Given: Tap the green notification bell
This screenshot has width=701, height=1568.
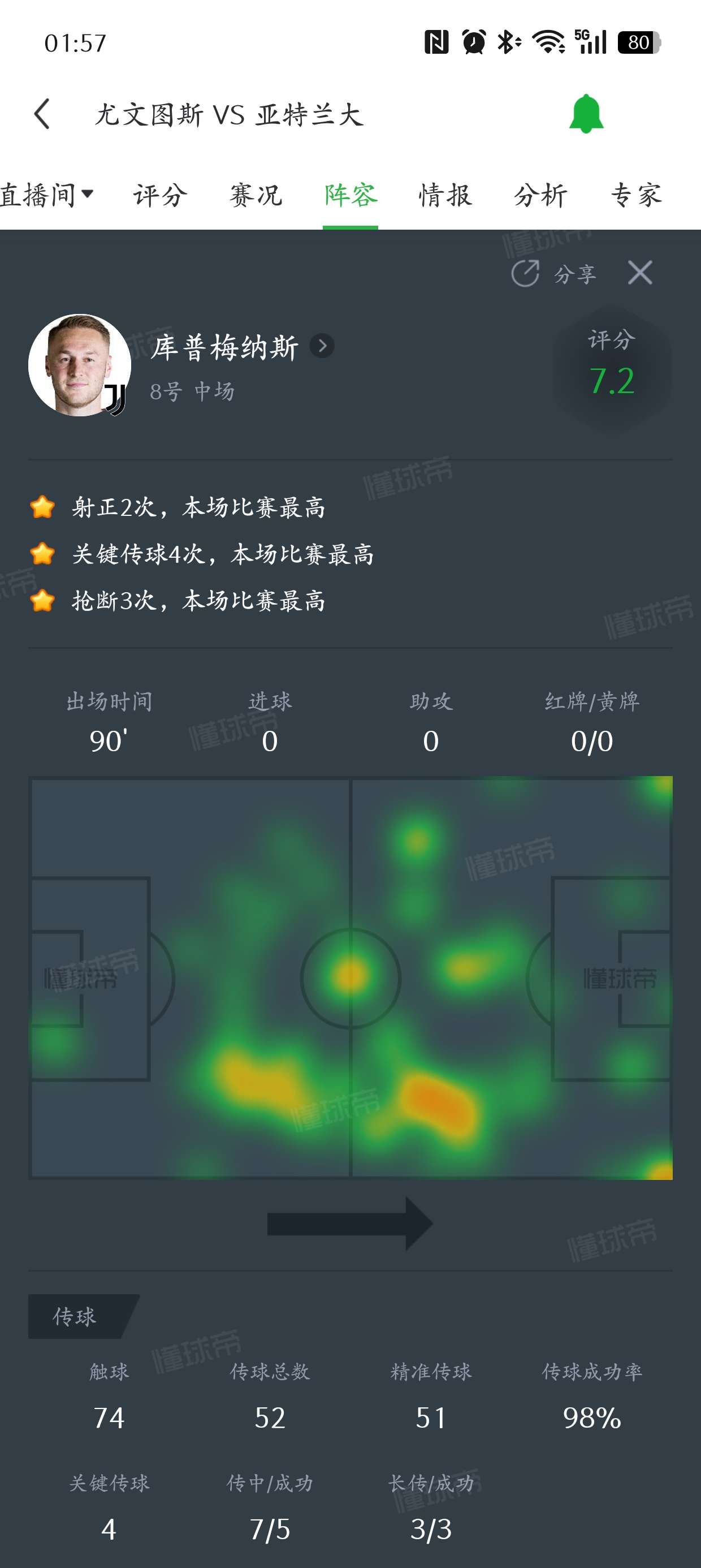Looking at the screenshot, I should click(x=585, y=114).
